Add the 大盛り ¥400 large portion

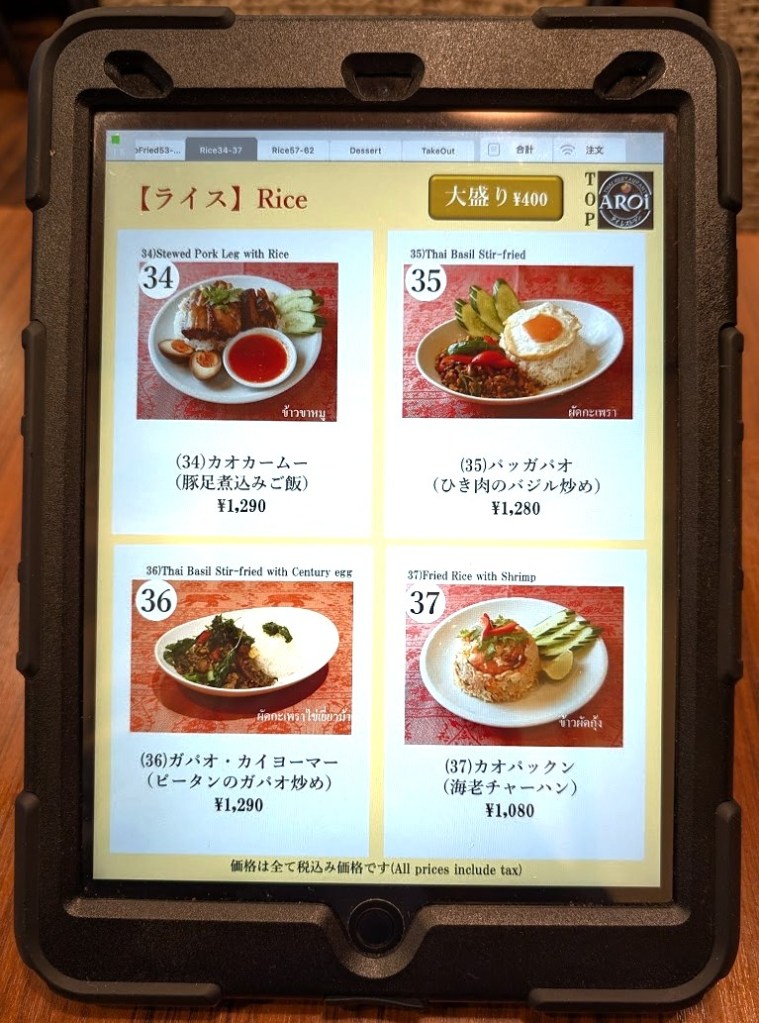pyautogui.click(x=495, y=198)
